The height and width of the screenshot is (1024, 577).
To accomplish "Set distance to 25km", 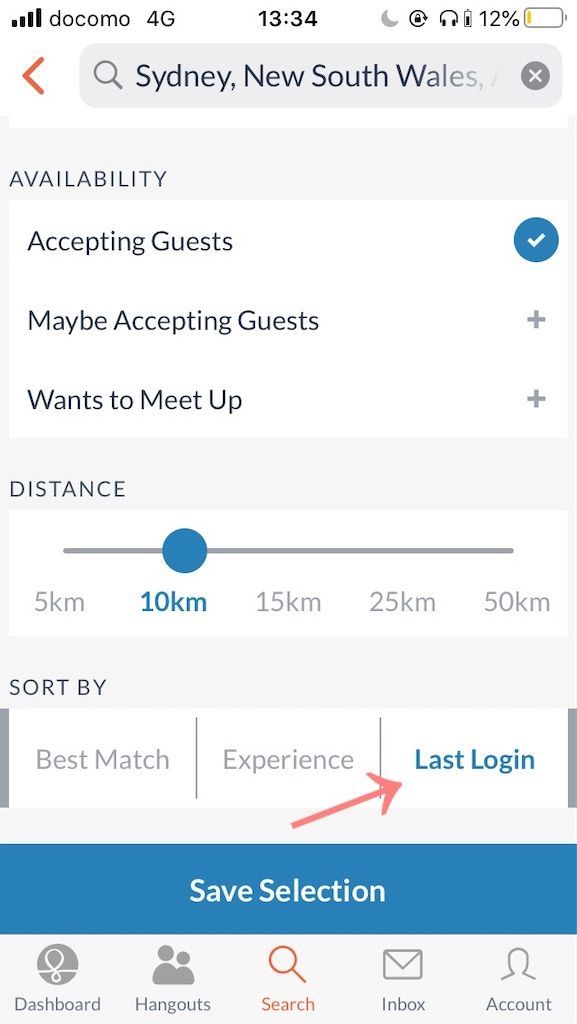I will 402,601.
